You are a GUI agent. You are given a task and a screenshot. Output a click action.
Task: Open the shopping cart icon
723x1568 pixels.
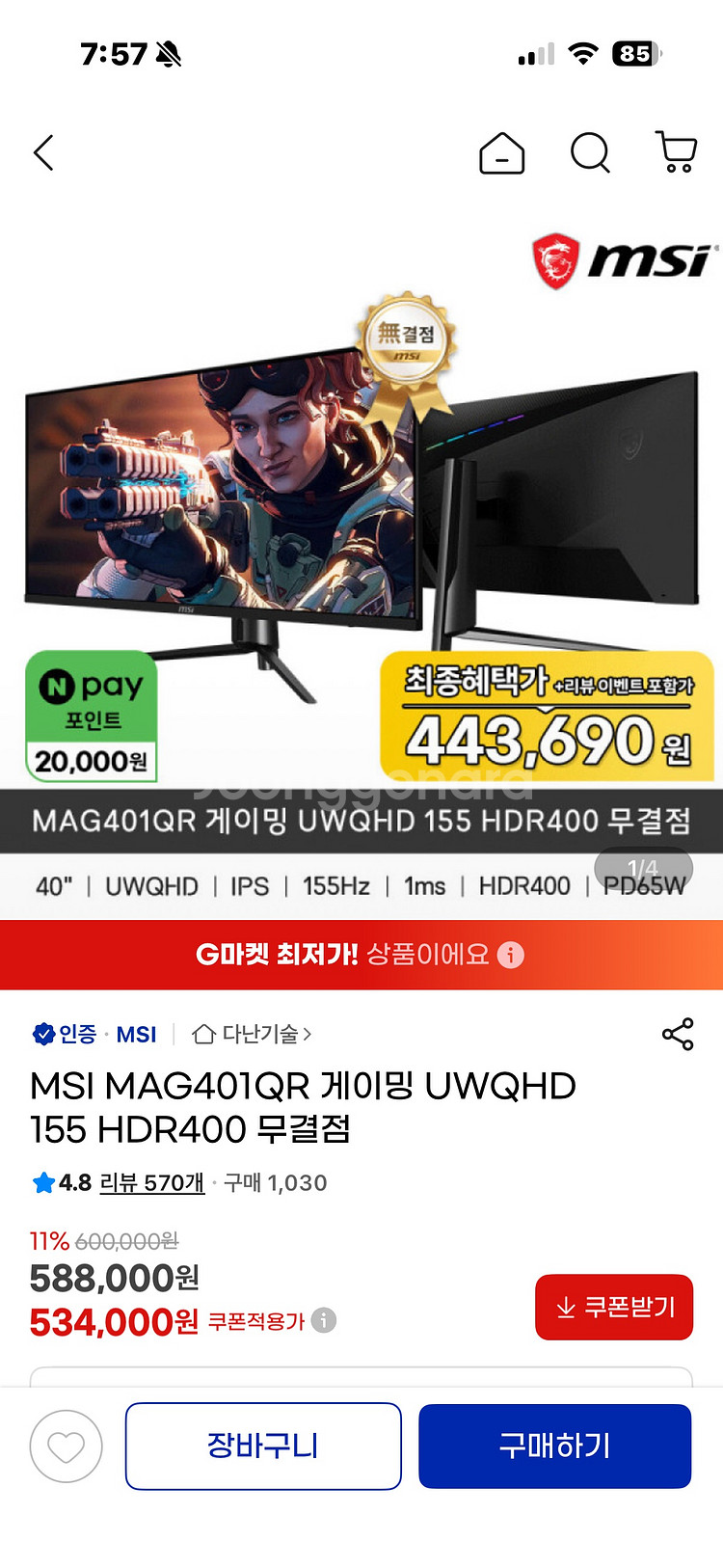click(677, 152)
